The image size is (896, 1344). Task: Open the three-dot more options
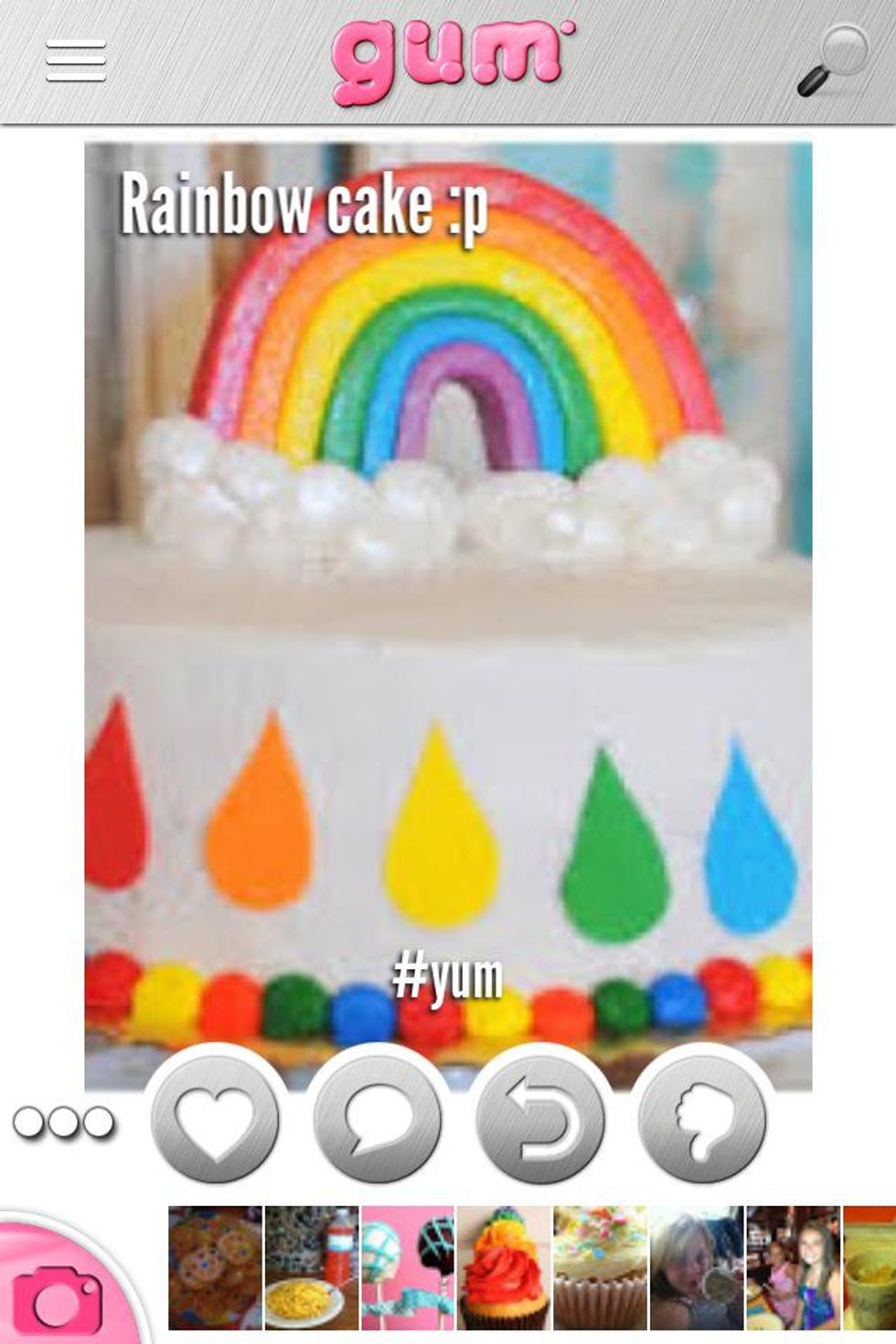pyautogui.click(x=63, y=1122)
